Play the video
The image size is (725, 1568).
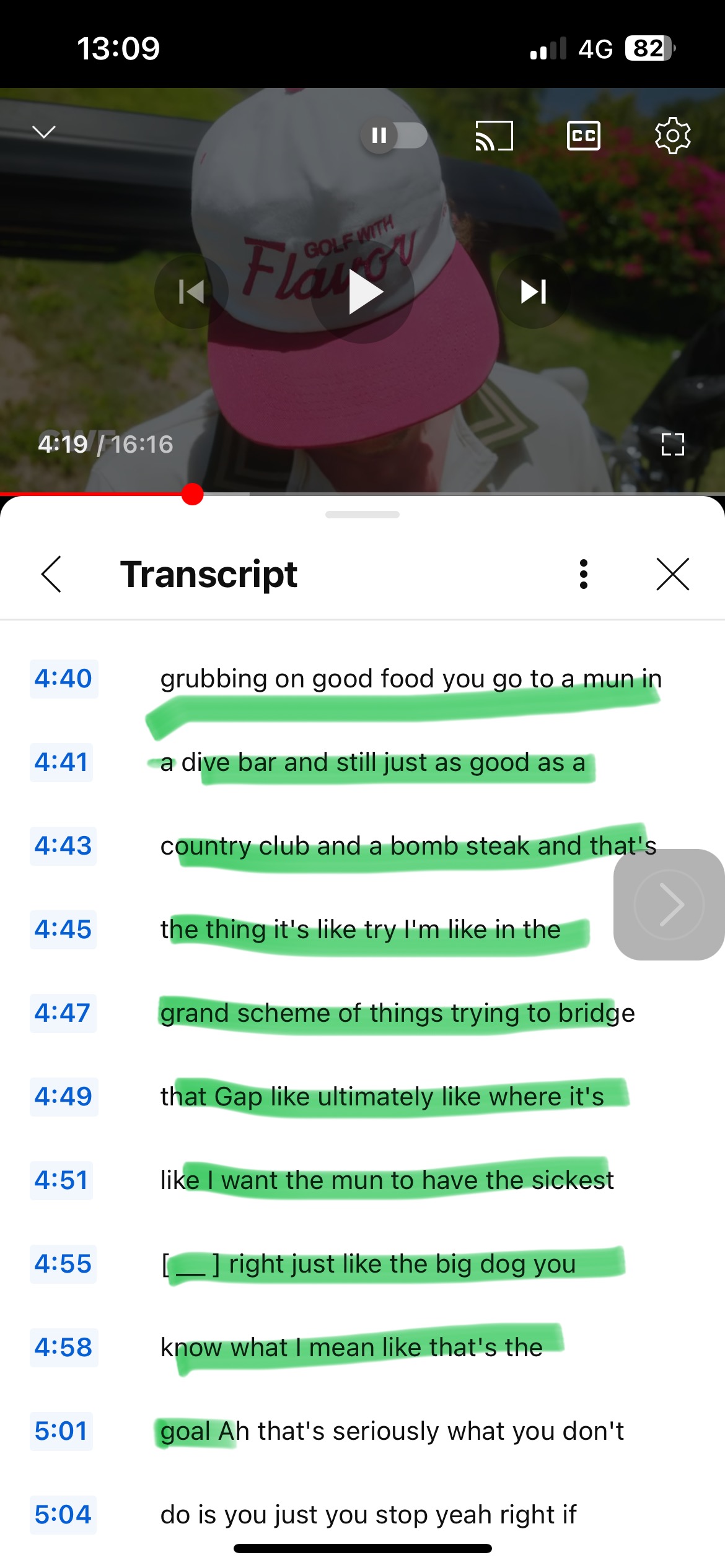[363, 292]
